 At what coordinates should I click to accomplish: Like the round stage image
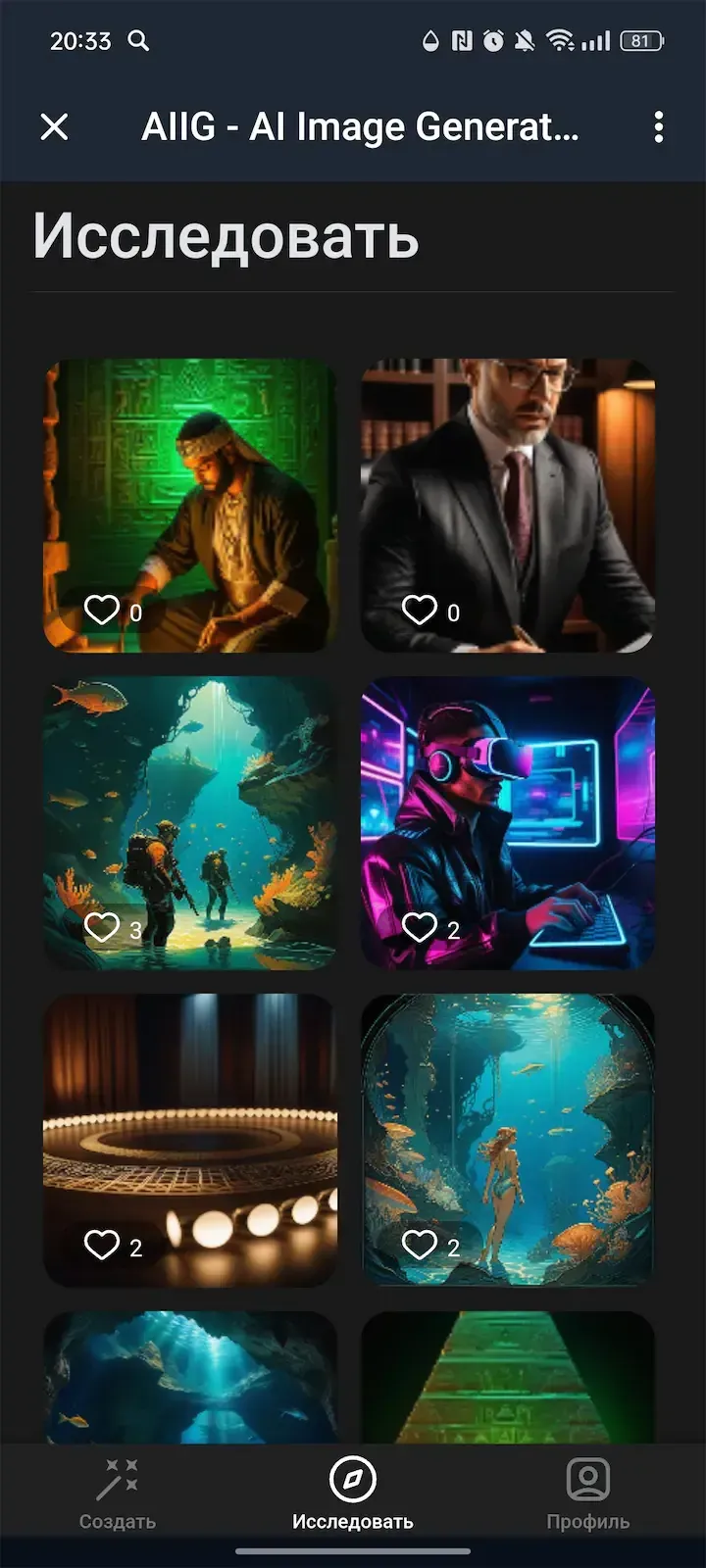click(x=102, y=1245)
